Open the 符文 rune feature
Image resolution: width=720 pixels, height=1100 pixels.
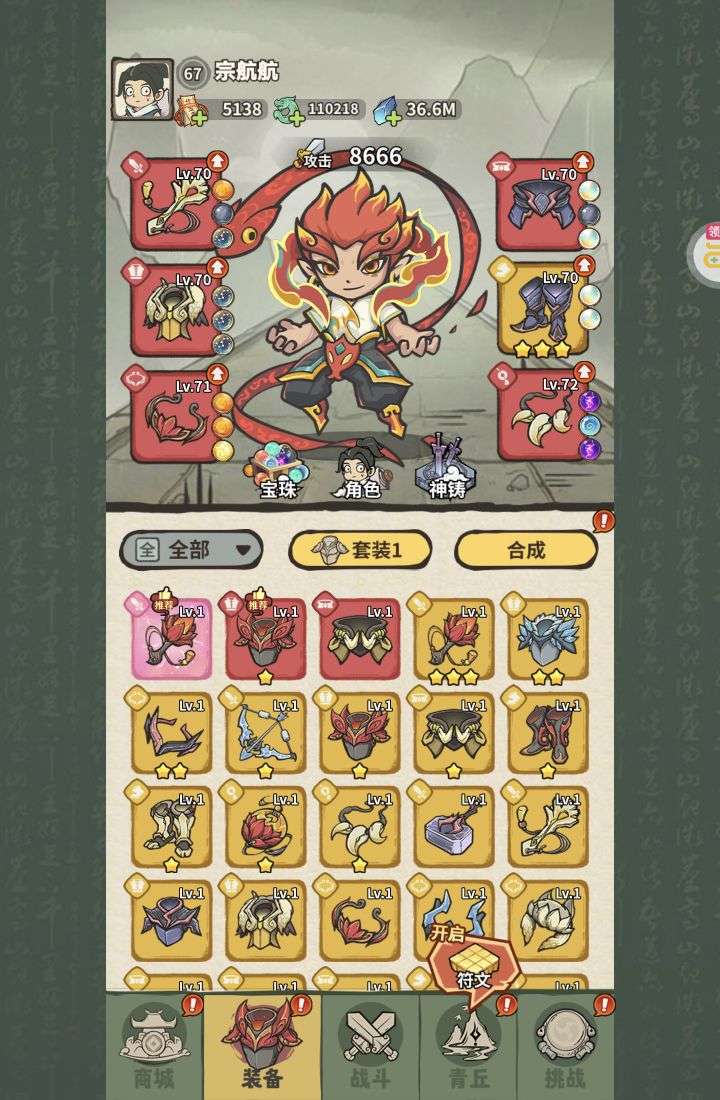(x=473, y=962)
